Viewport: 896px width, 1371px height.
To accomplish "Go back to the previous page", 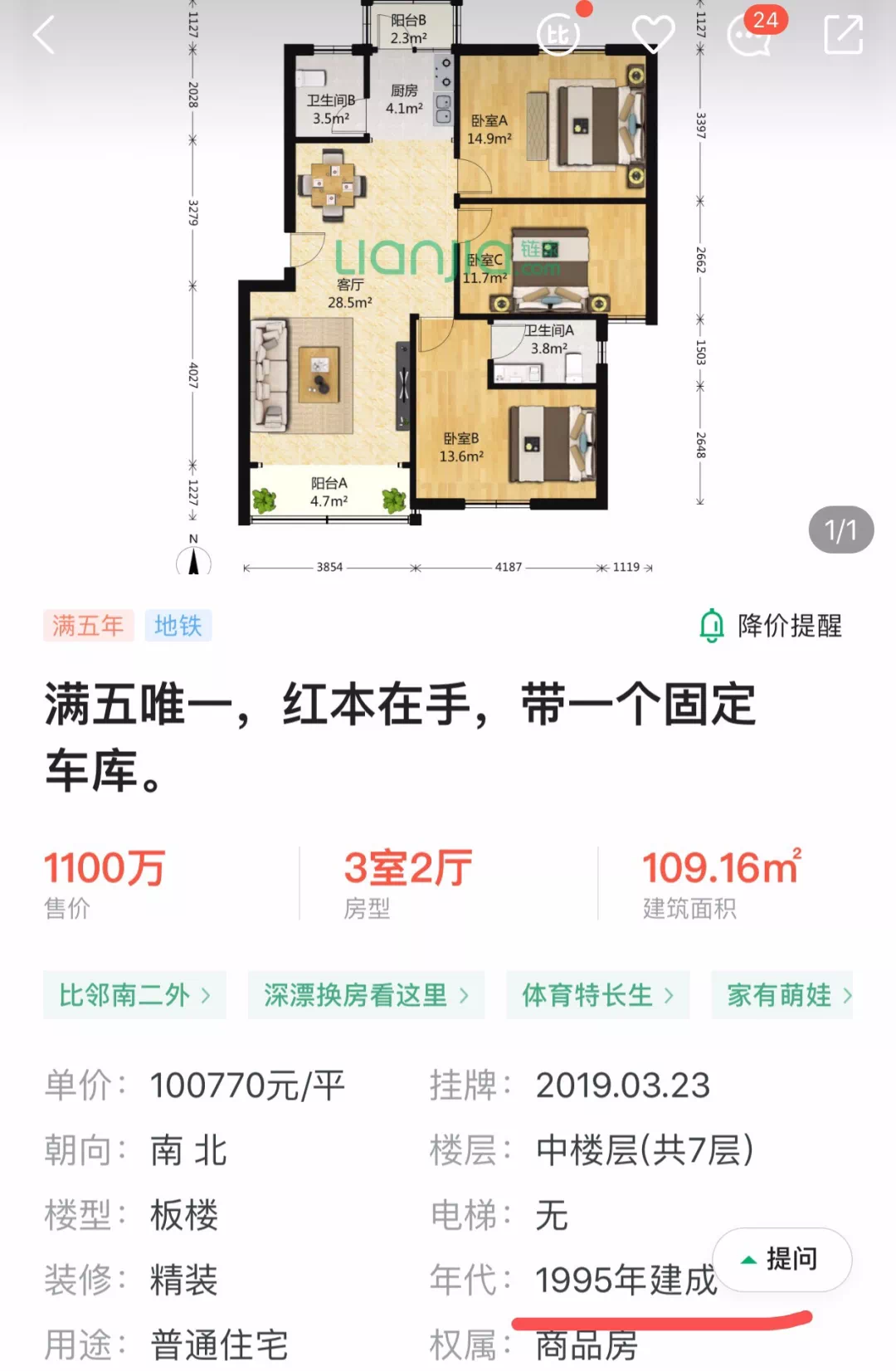I will coord(45,36).
